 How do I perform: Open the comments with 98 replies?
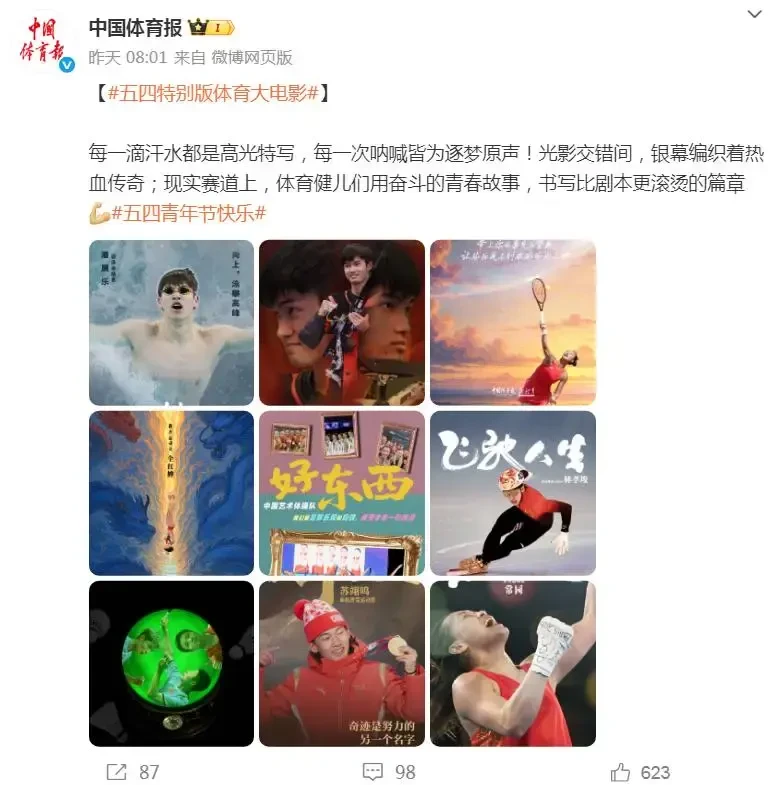click(x=389, y=772)
